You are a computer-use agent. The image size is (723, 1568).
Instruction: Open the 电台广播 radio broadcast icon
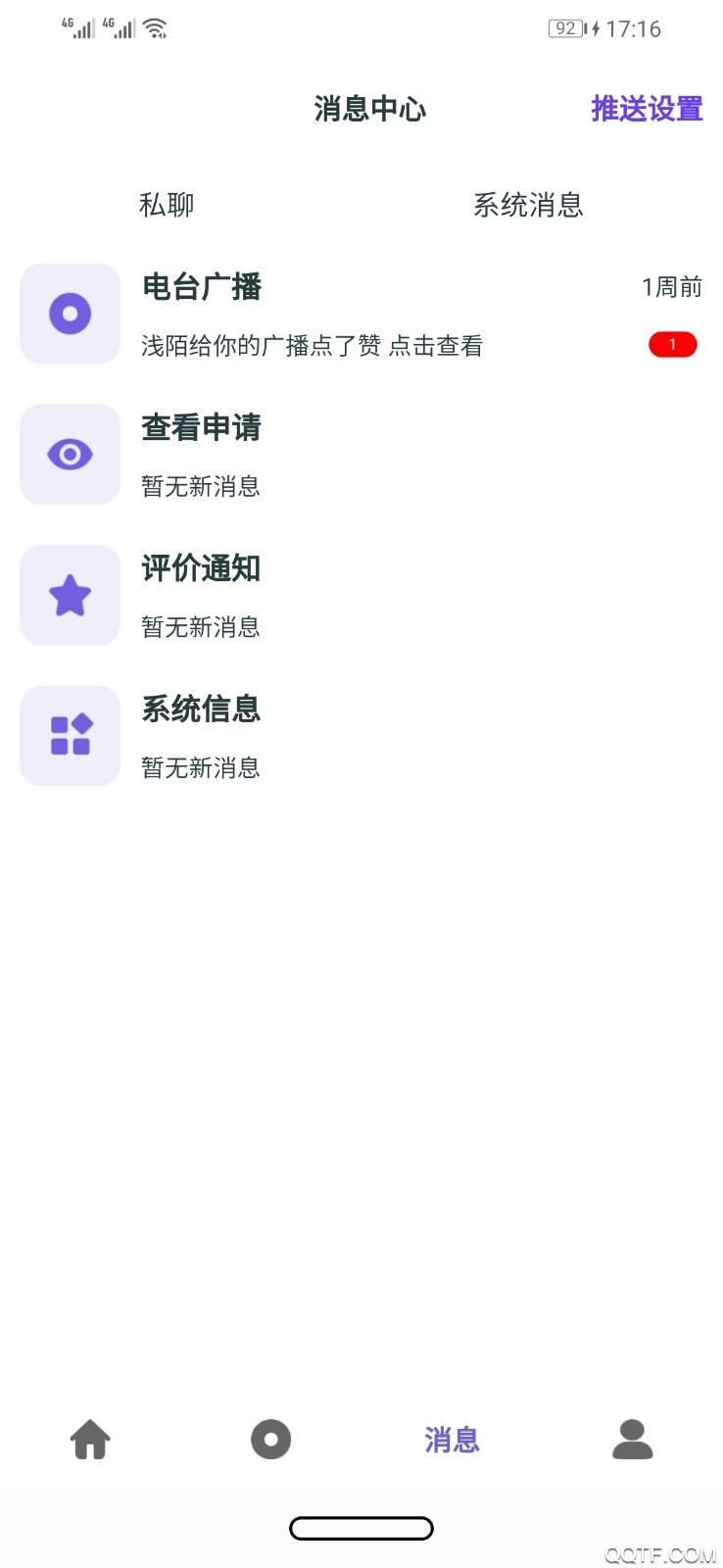tap(70, 314)
